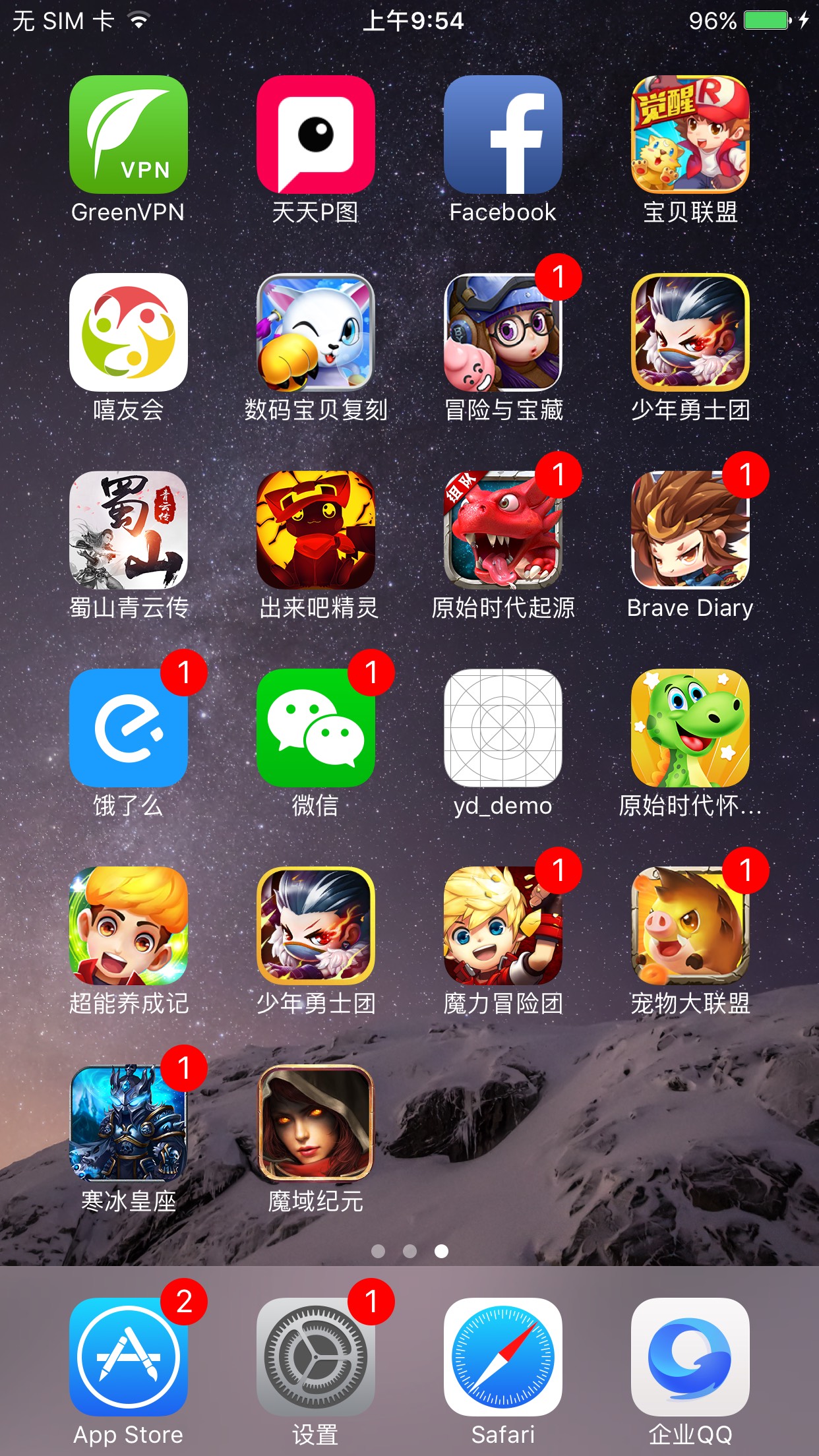The width and height of the screenshot is (819, 1456).
Task: Open 微信 (WeChat)
Action: coord(316,728)
